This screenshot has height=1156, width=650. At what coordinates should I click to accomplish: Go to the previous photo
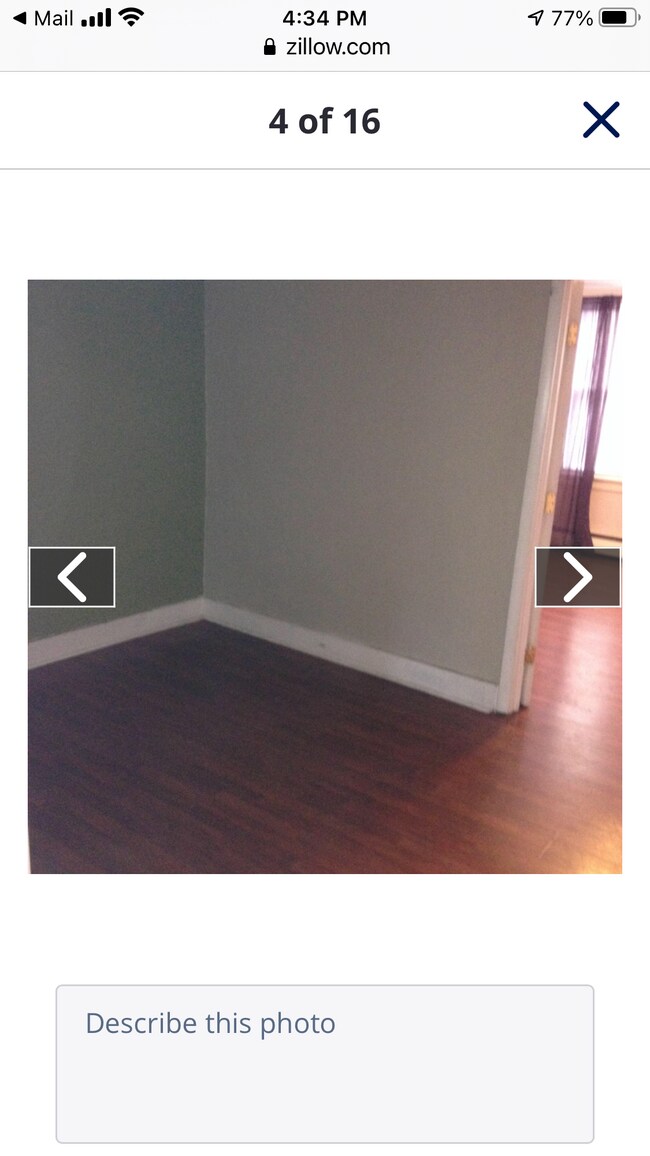[x=72, y=577]
